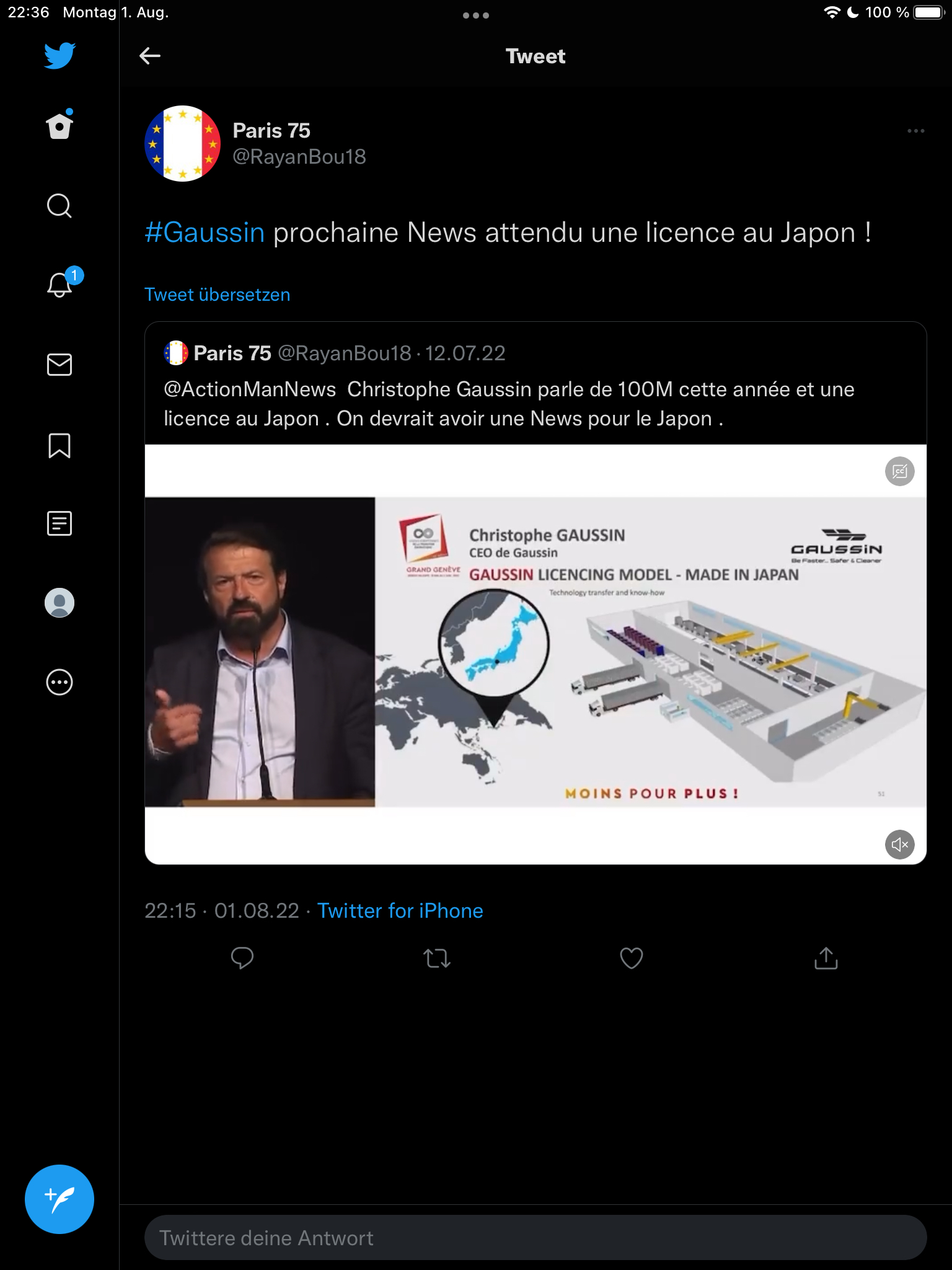The height and width of the screenshot is (1270, 952).
Task: Open the sidebar more options circle
Action: (59, 682)
